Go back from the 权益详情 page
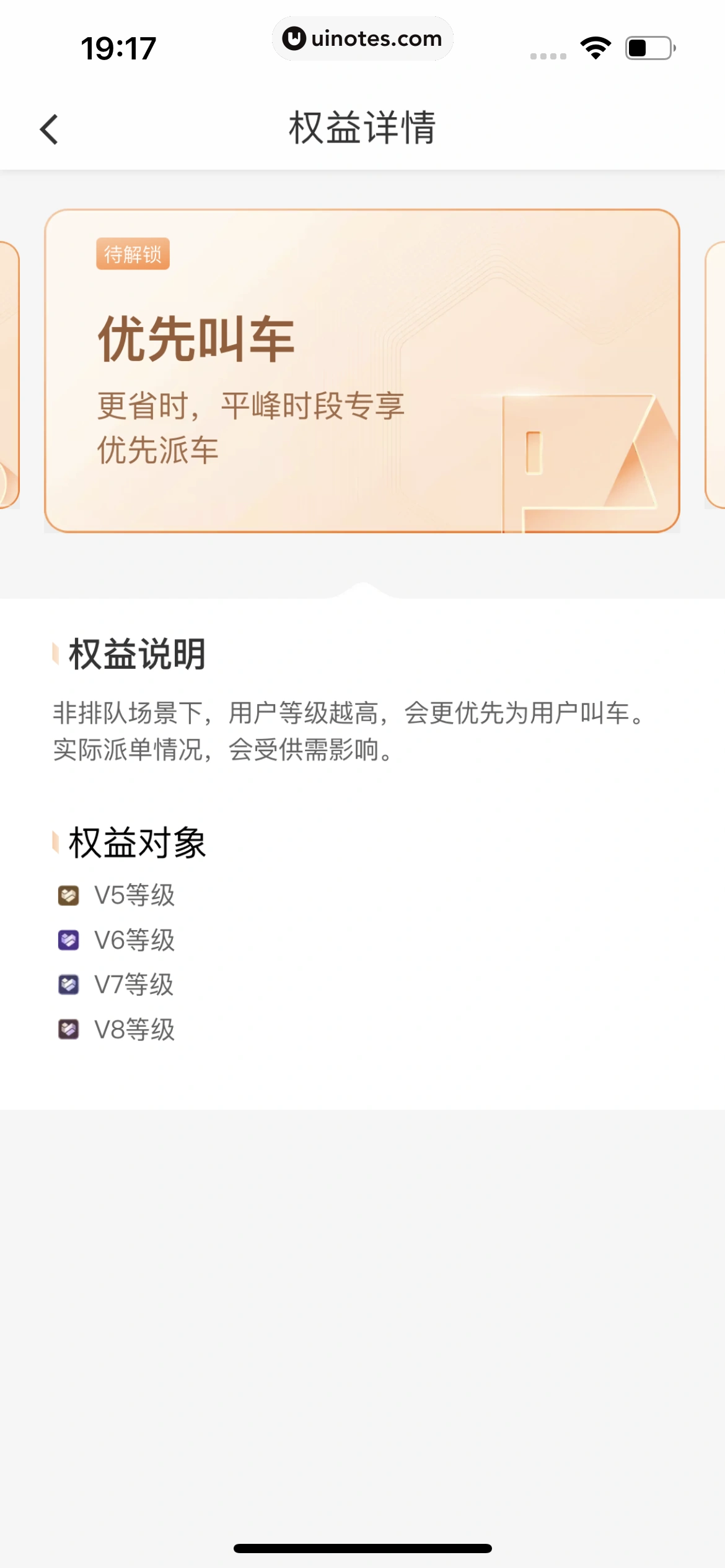 [x=49, y=129]
